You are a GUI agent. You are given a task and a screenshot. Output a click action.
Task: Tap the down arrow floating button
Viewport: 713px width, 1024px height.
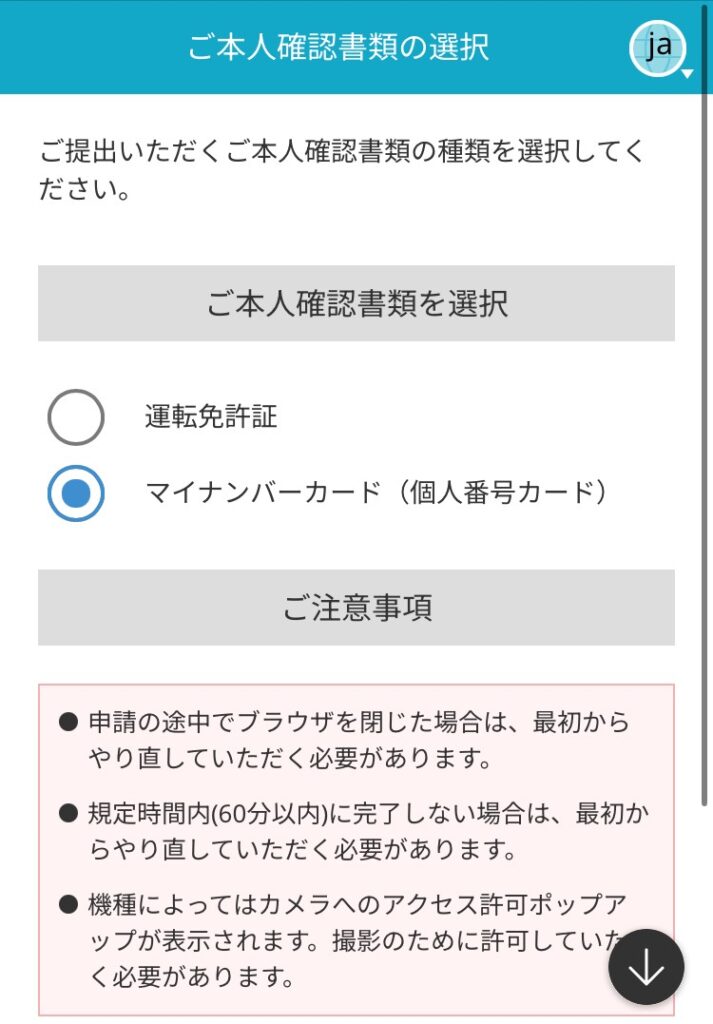point(646,967)
